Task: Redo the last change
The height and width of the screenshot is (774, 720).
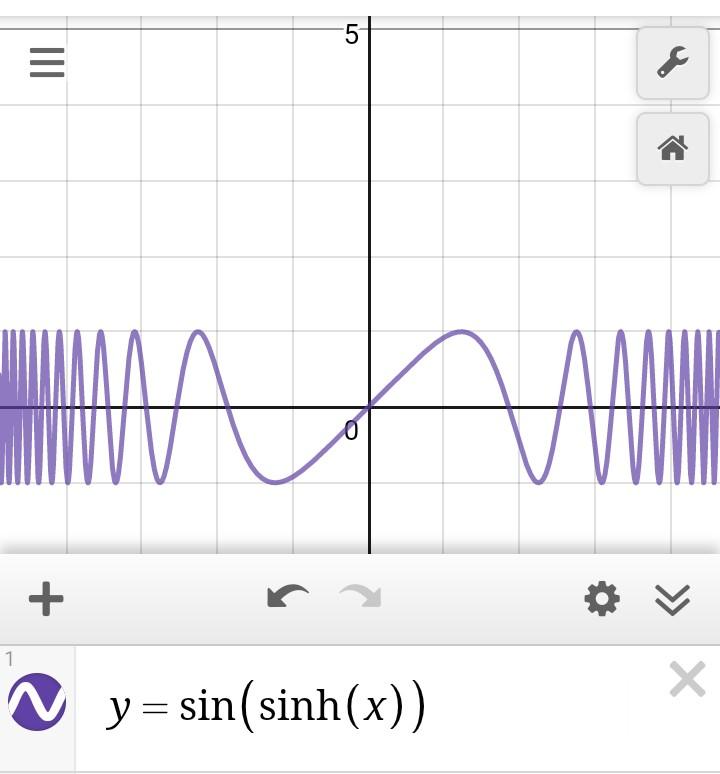Action: click(360, 598)
